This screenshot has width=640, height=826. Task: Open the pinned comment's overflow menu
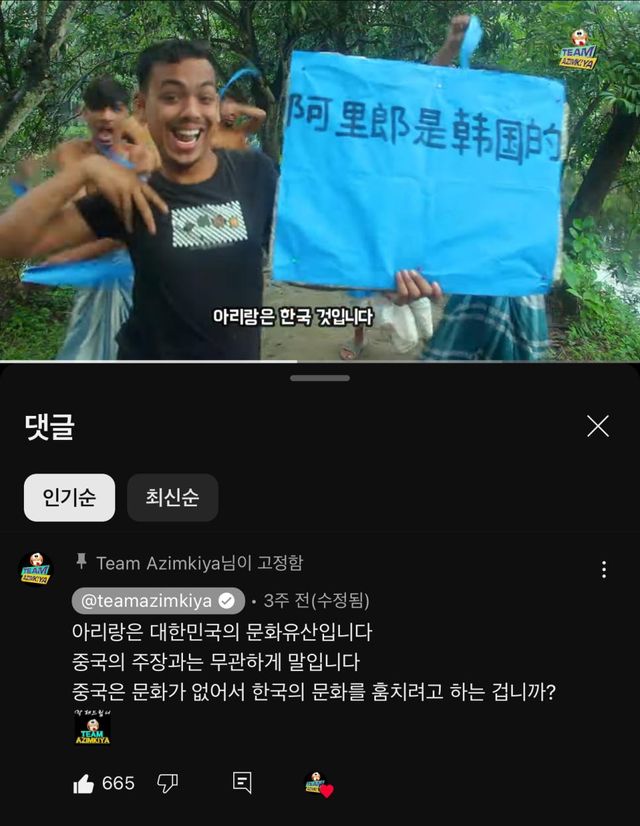pos(604,569)
